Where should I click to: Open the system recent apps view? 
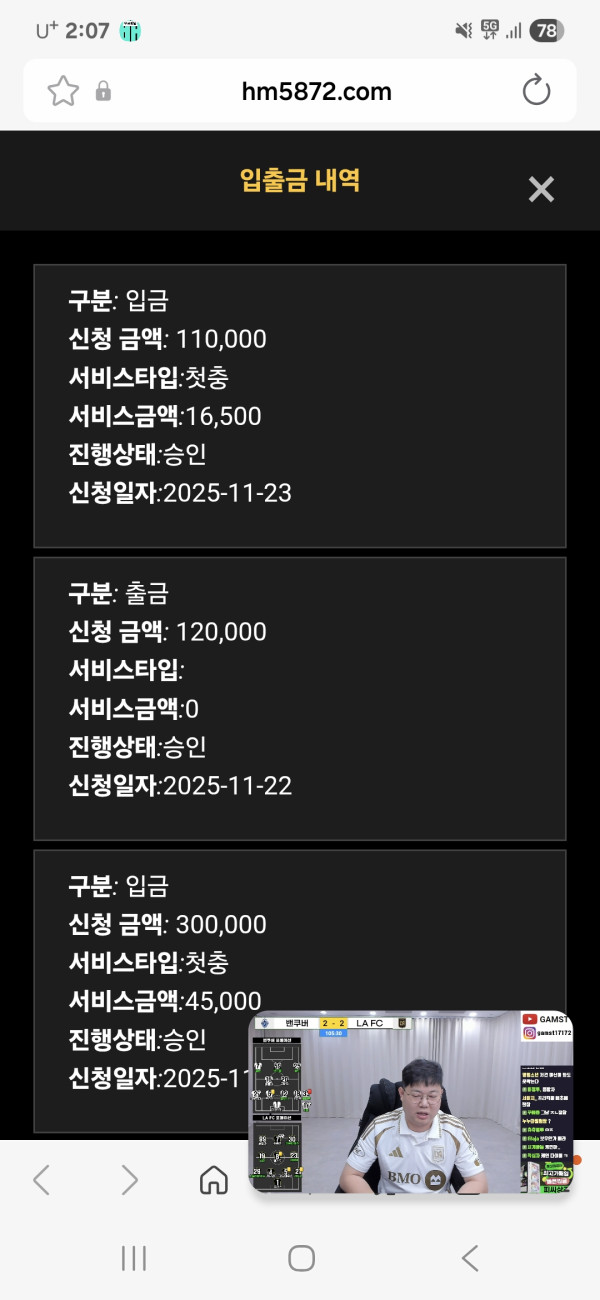coord(134,1258)
